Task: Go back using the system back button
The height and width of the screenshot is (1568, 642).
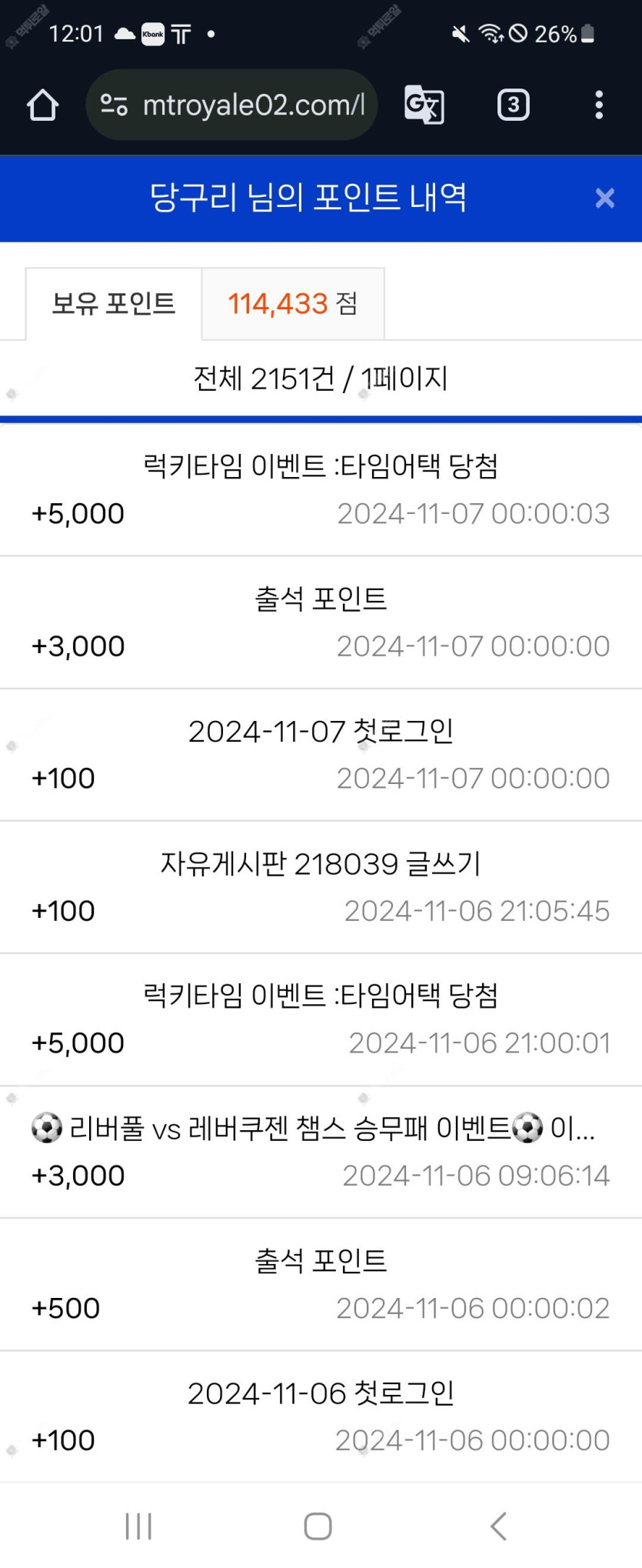Action: click(499, 1526)
